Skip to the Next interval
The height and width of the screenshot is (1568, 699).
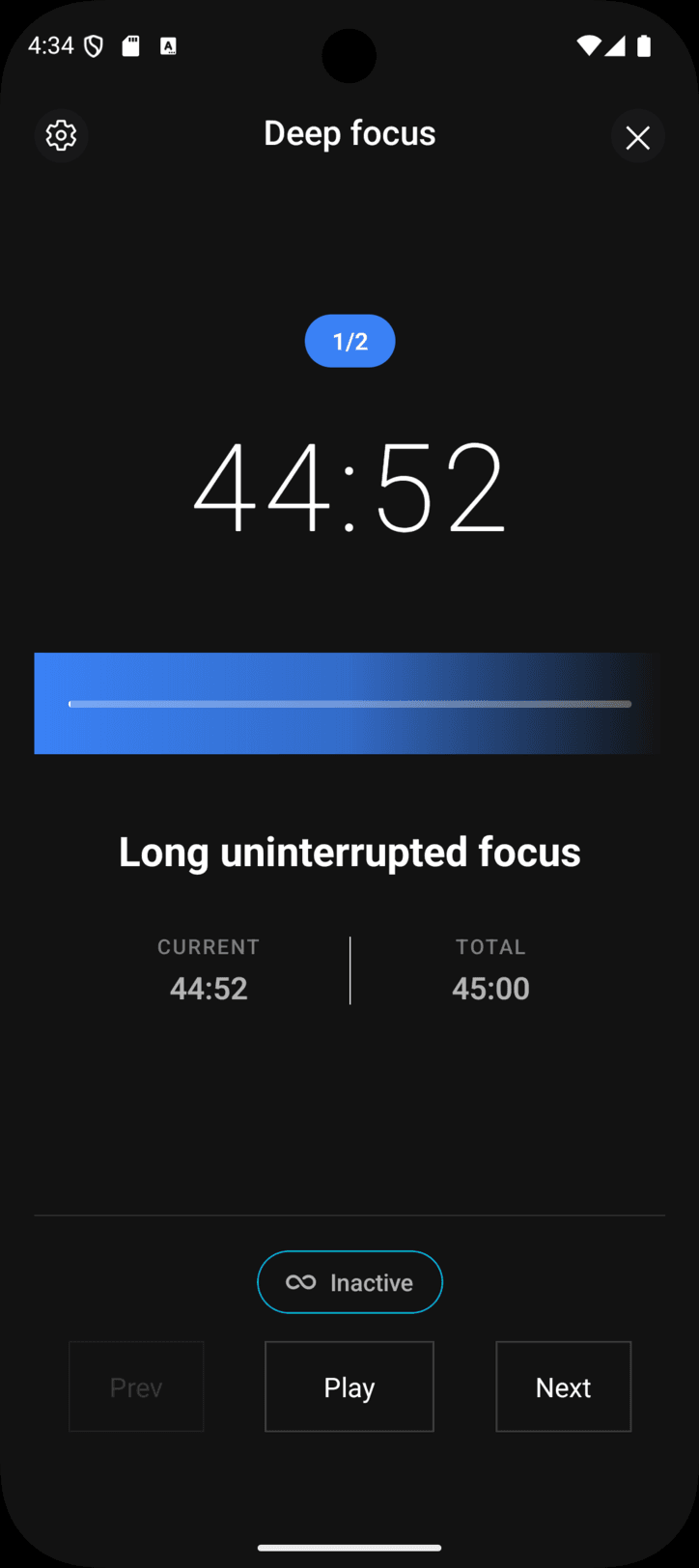[x=563, y=1386]
